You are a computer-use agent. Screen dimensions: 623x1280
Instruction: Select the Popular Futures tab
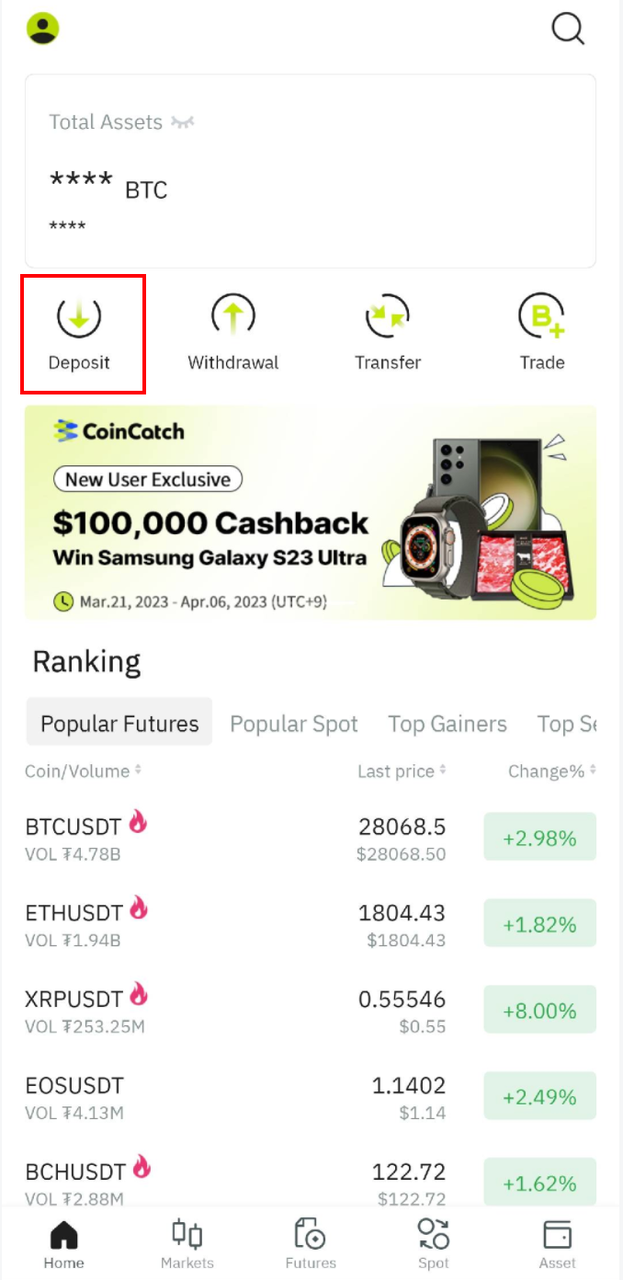tap(119, 724)
